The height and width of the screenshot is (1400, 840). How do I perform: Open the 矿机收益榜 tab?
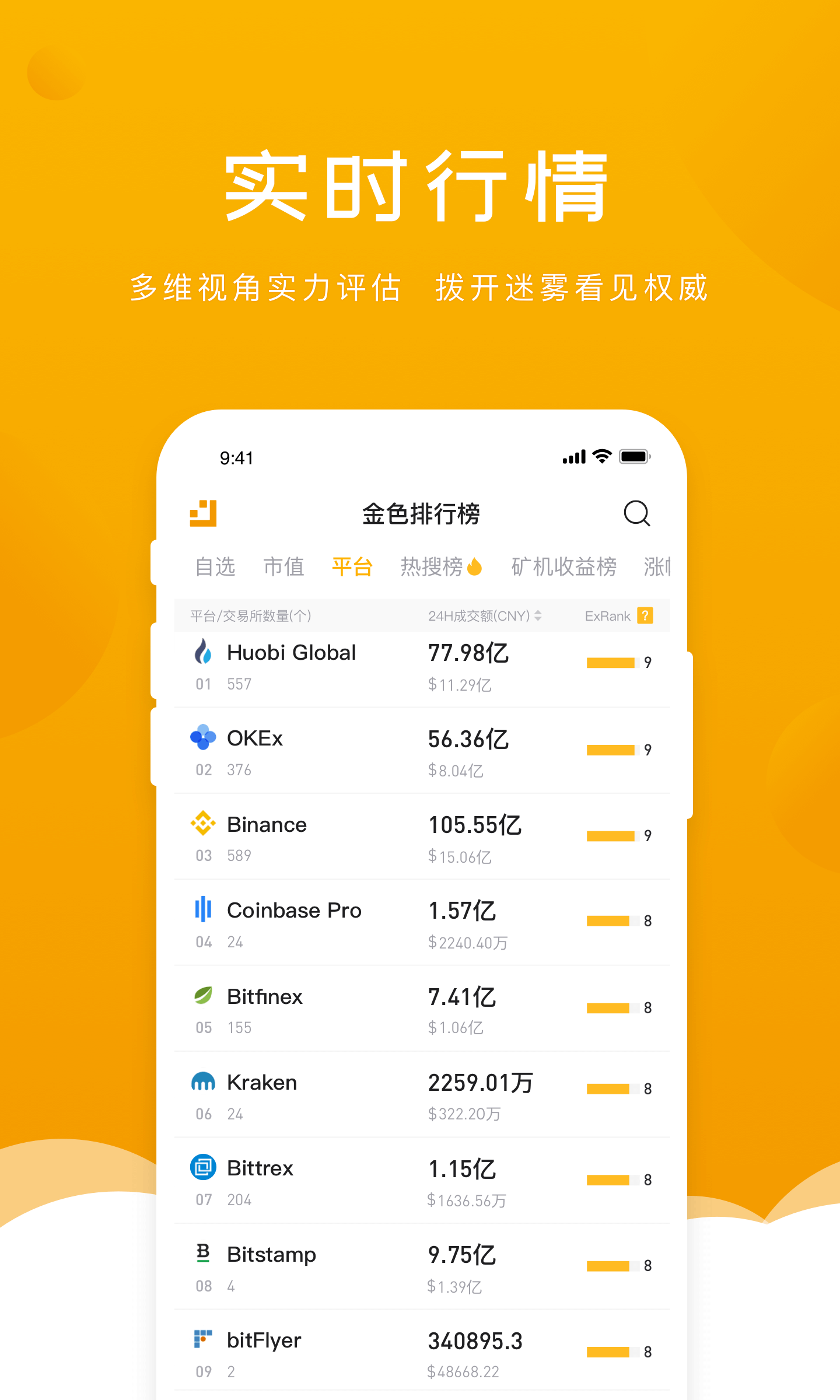tap(564, 566)
